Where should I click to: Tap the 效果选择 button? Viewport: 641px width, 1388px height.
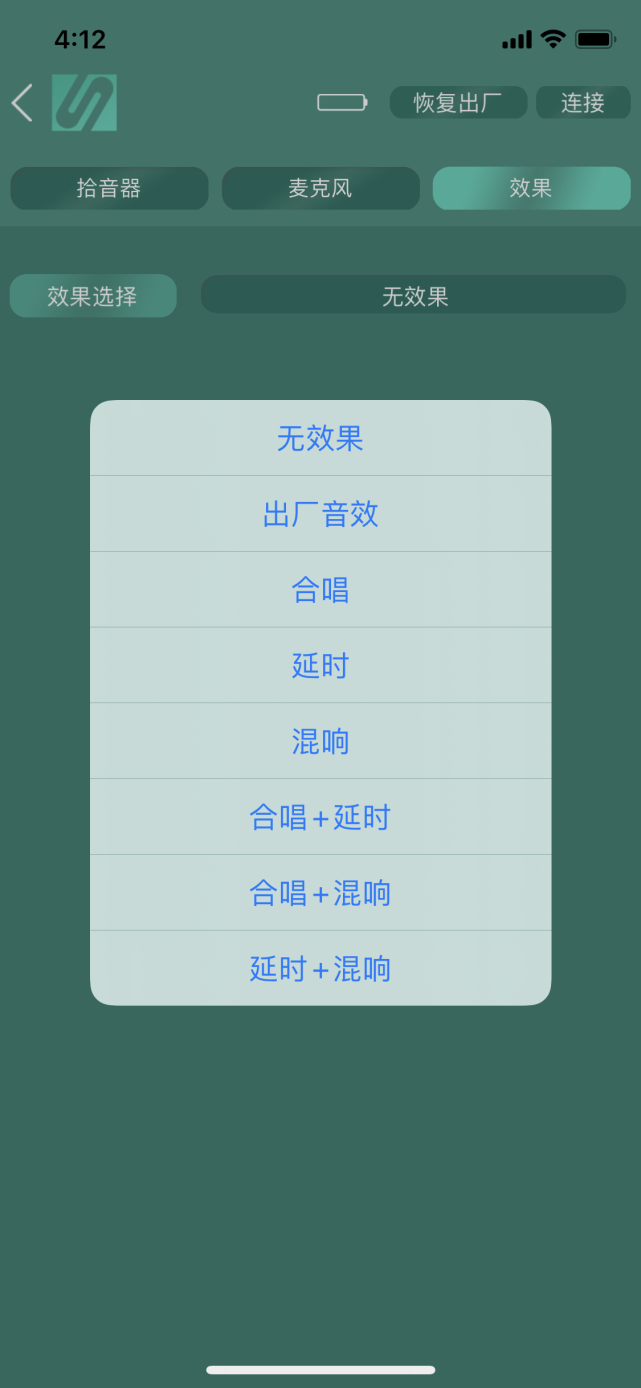click(93, 296)
